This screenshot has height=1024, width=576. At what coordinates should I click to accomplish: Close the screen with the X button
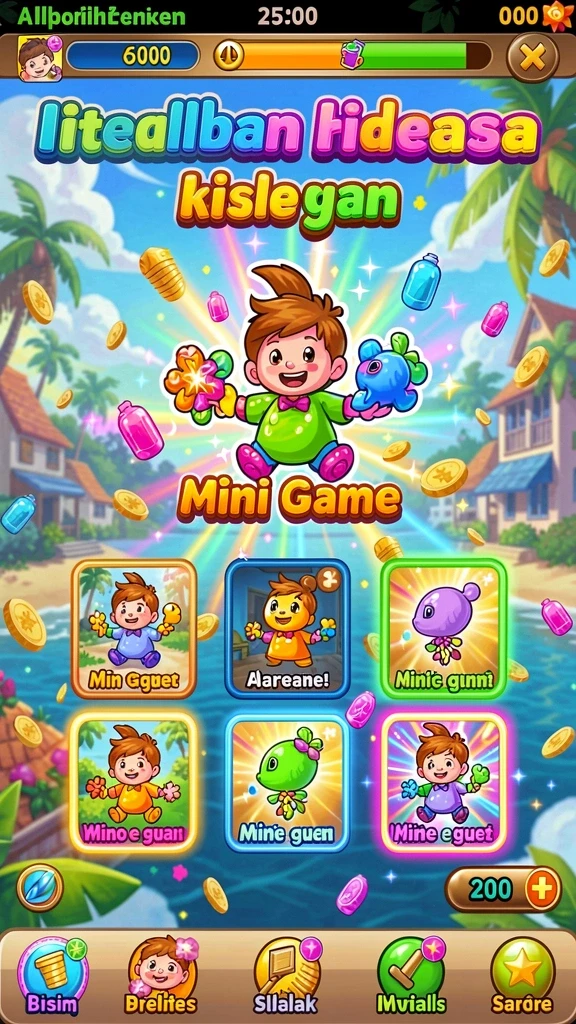point(532,58)
